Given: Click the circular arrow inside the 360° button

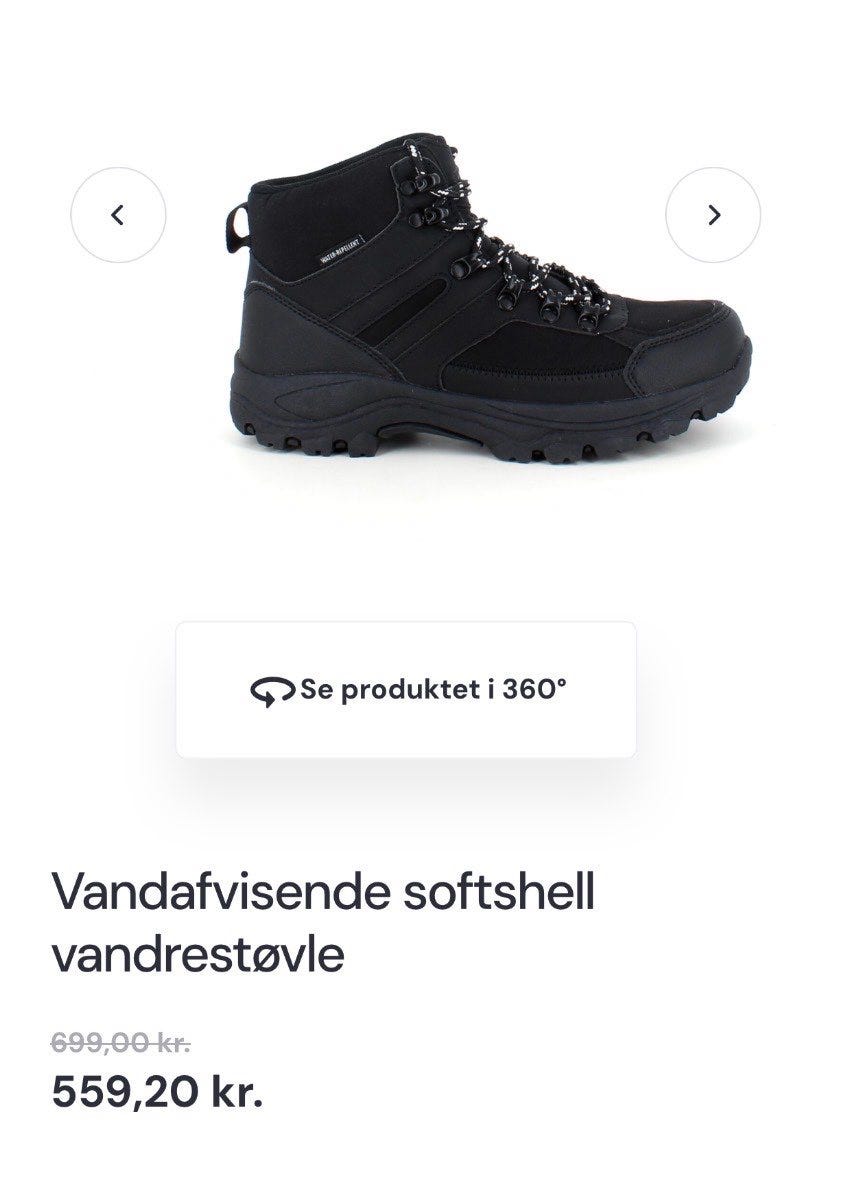Looking at the screenshot, I should pos(275,688).
